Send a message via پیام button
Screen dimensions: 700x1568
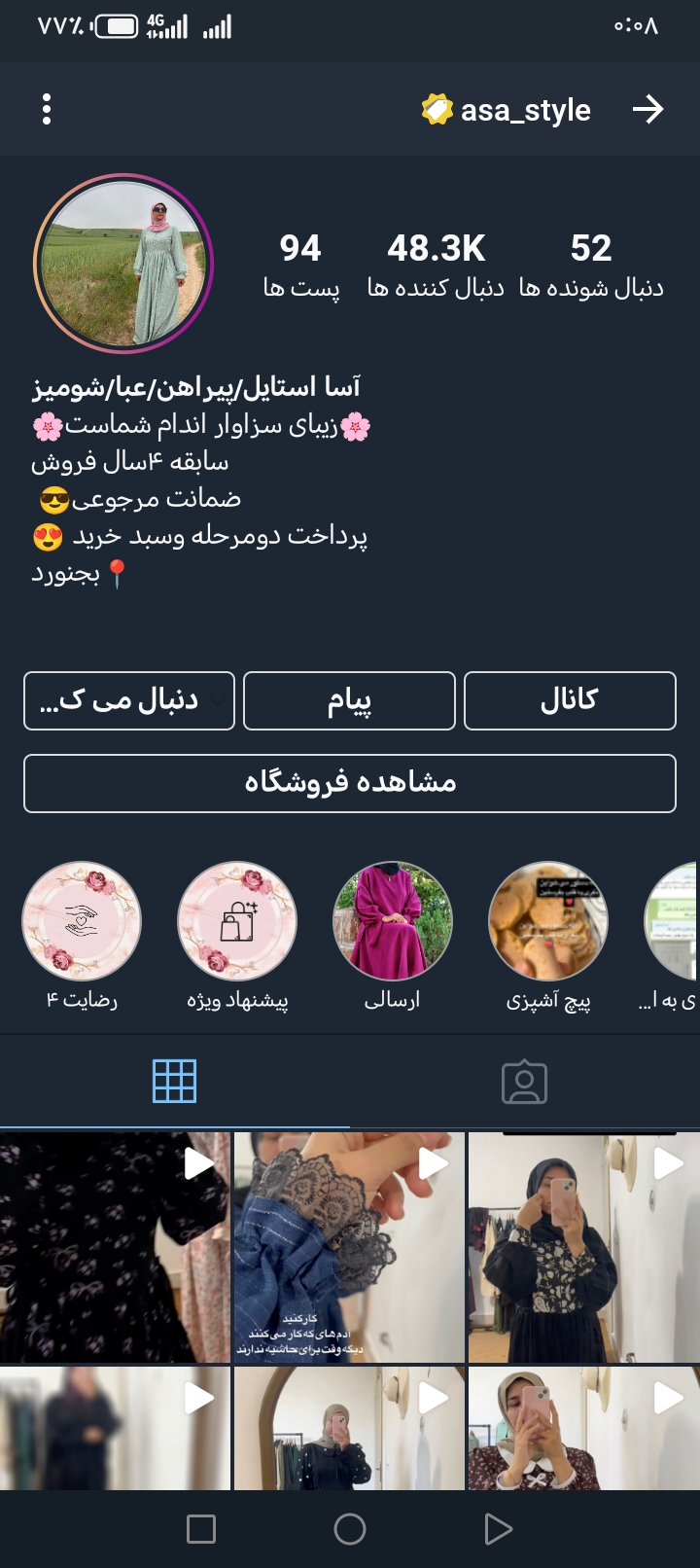(x=349, y=700)
